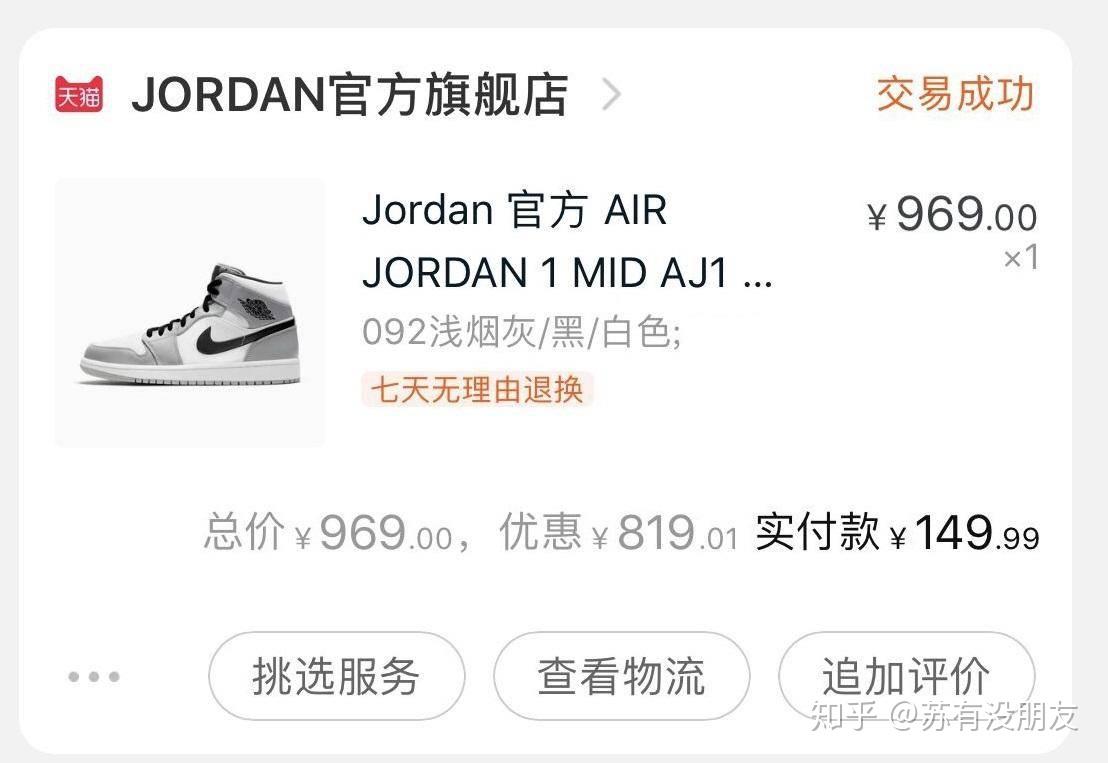Open the Jordan AIR JORDAN 1 MID order details
This screenshot has height=763, width=1108.
(566, 241)
